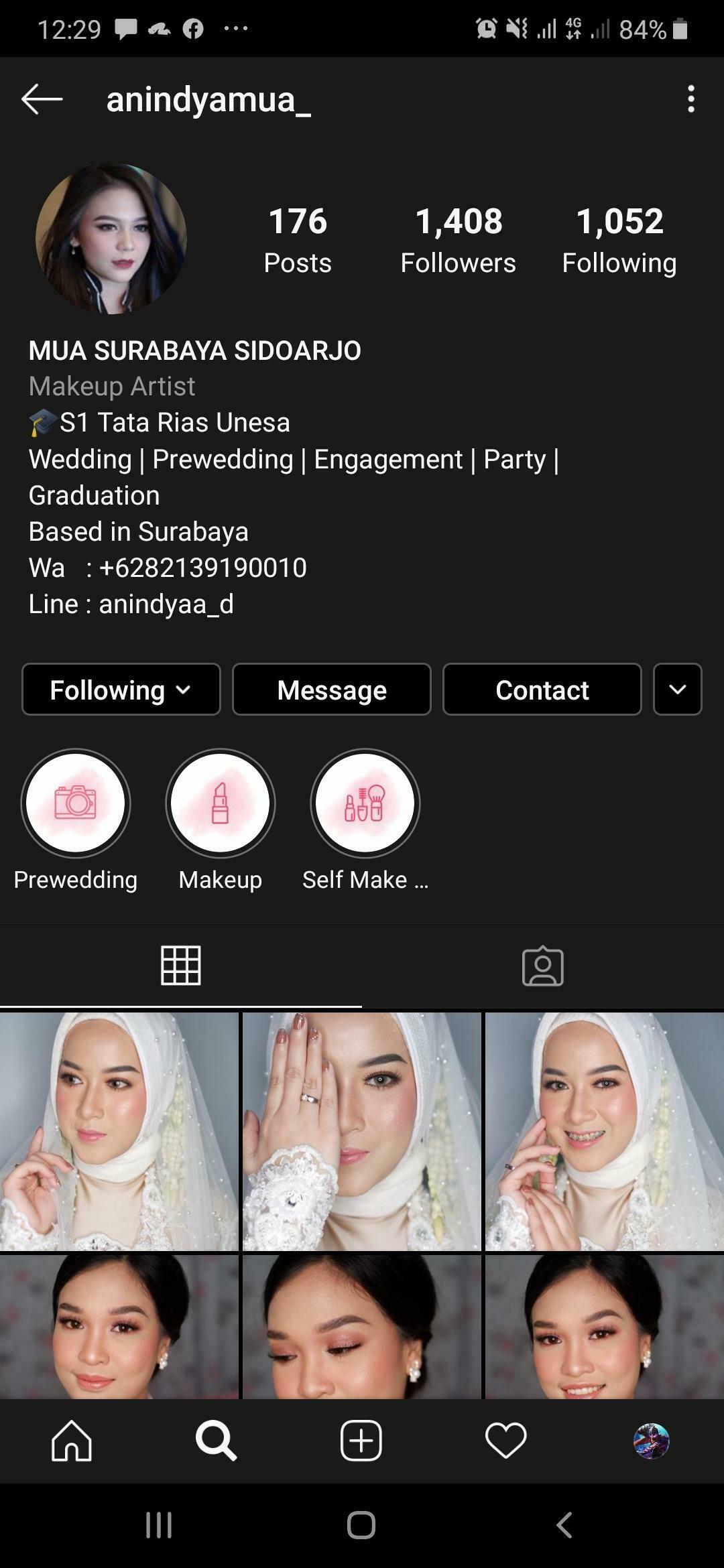The height and width of the screenshot is (1568, 724).
Task: View the 1,408 followers list
Action: pyautogui.click(x=459, y=240)
